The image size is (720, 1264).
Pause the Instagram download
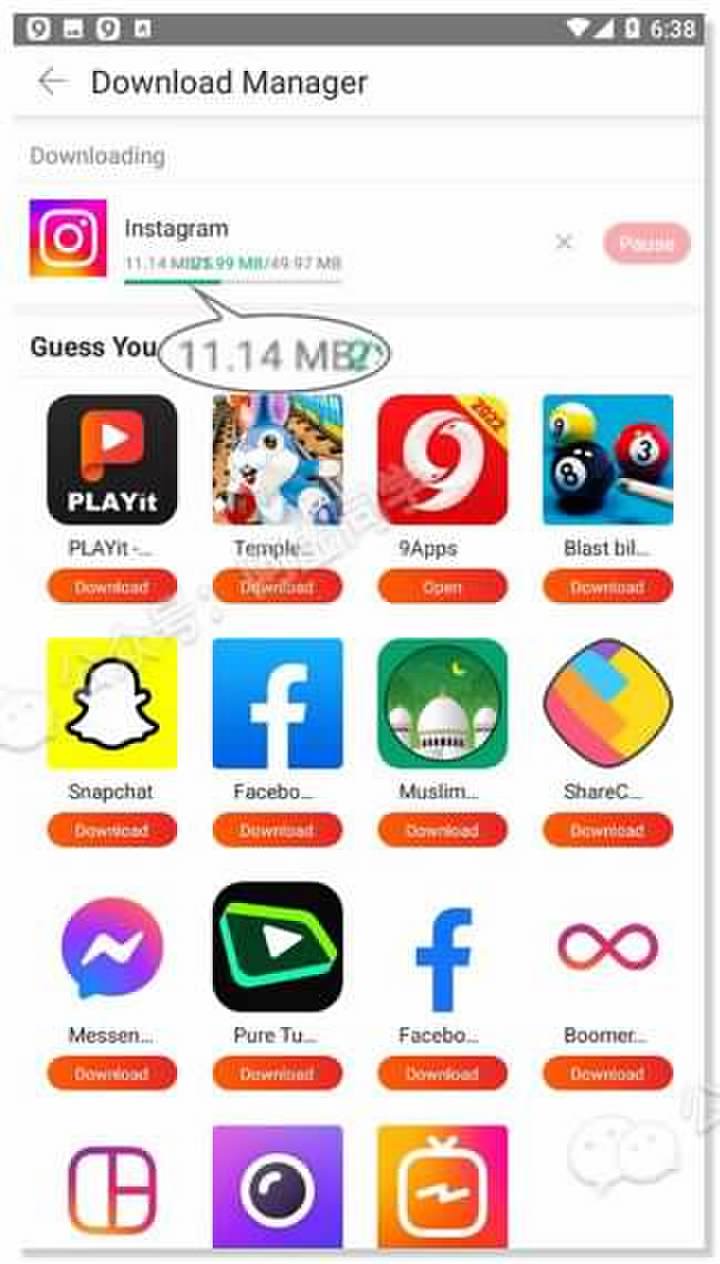[646, 243]
